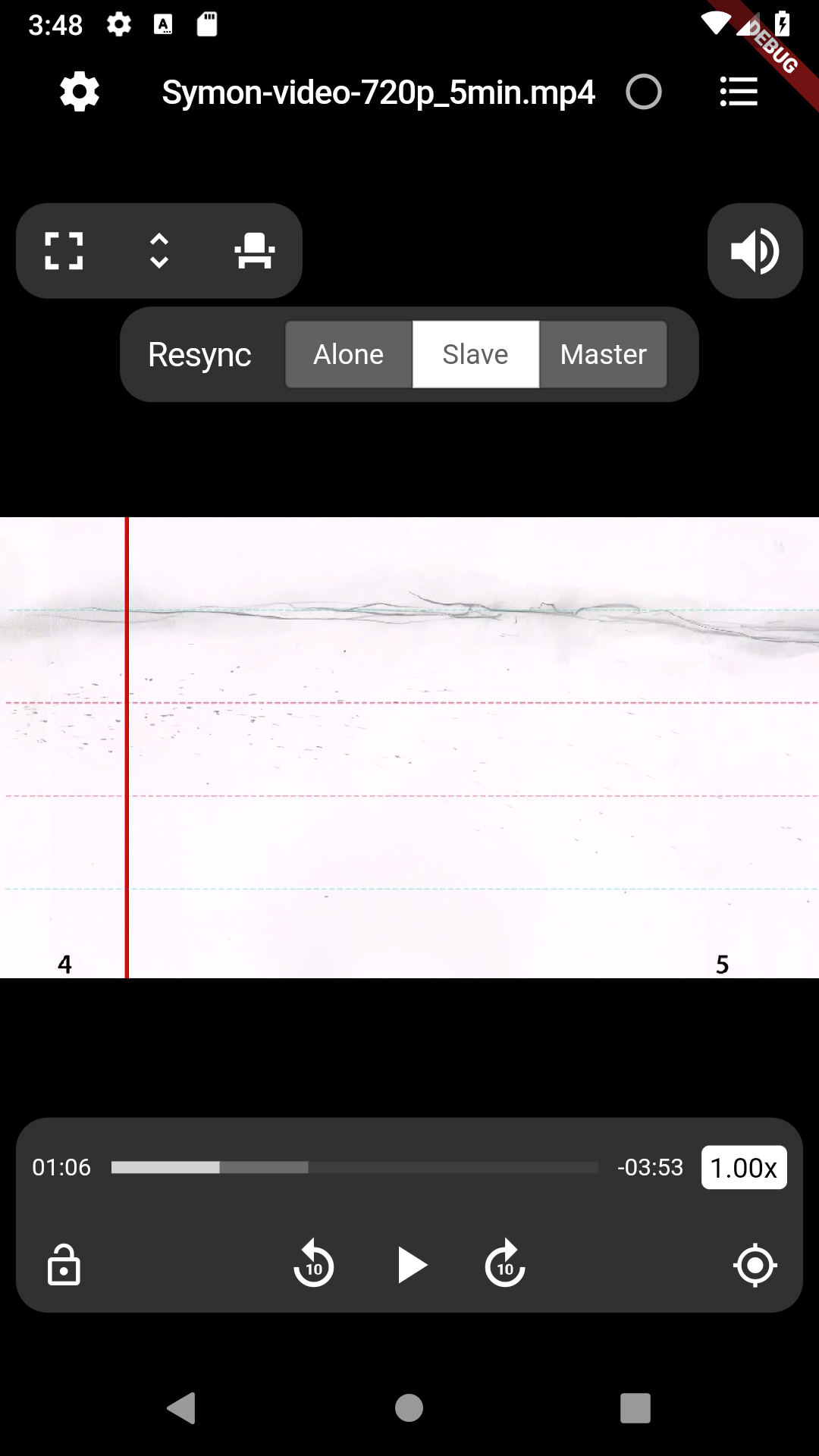This screenshot has width=819, height=1456.
Task: Tap the lock controls icon
Action: (64, 1265)
